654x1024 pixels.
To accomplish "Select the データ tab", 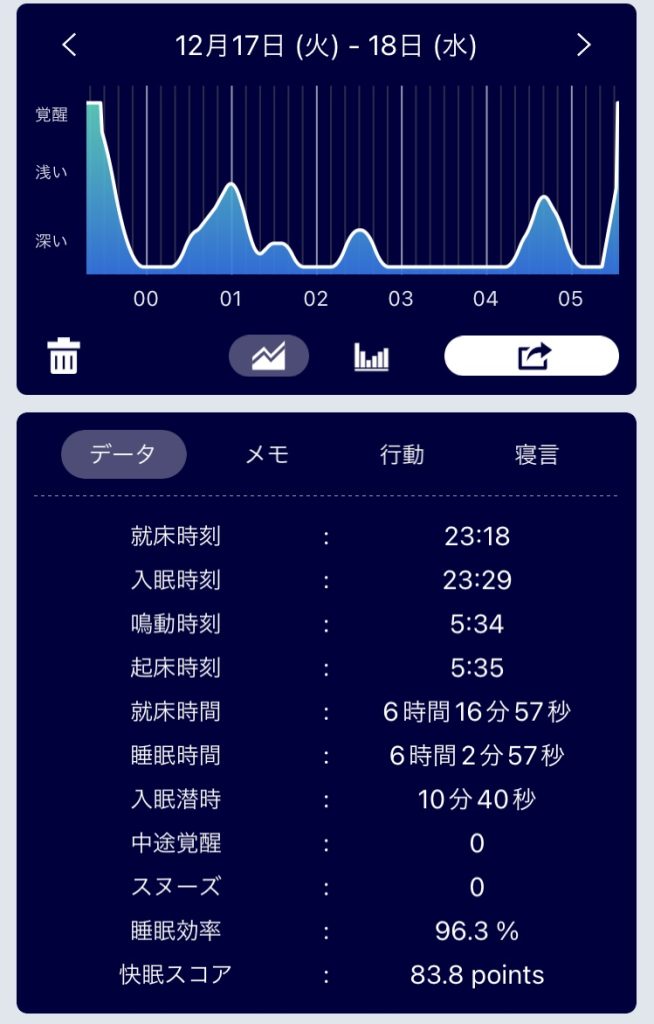I will [124, 454].
